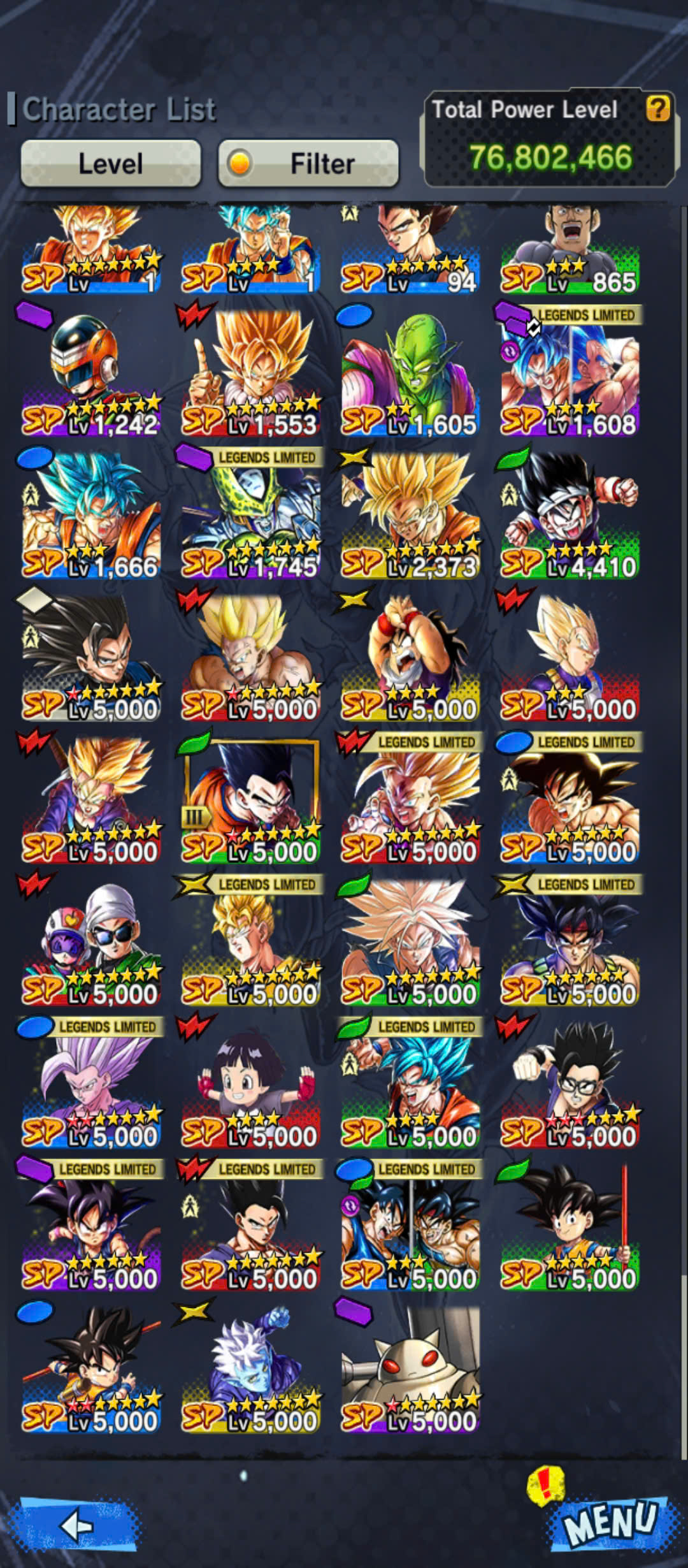The image size is (688, 1568).
Task: Go back with the blue arrow button
Action: 77,1524
